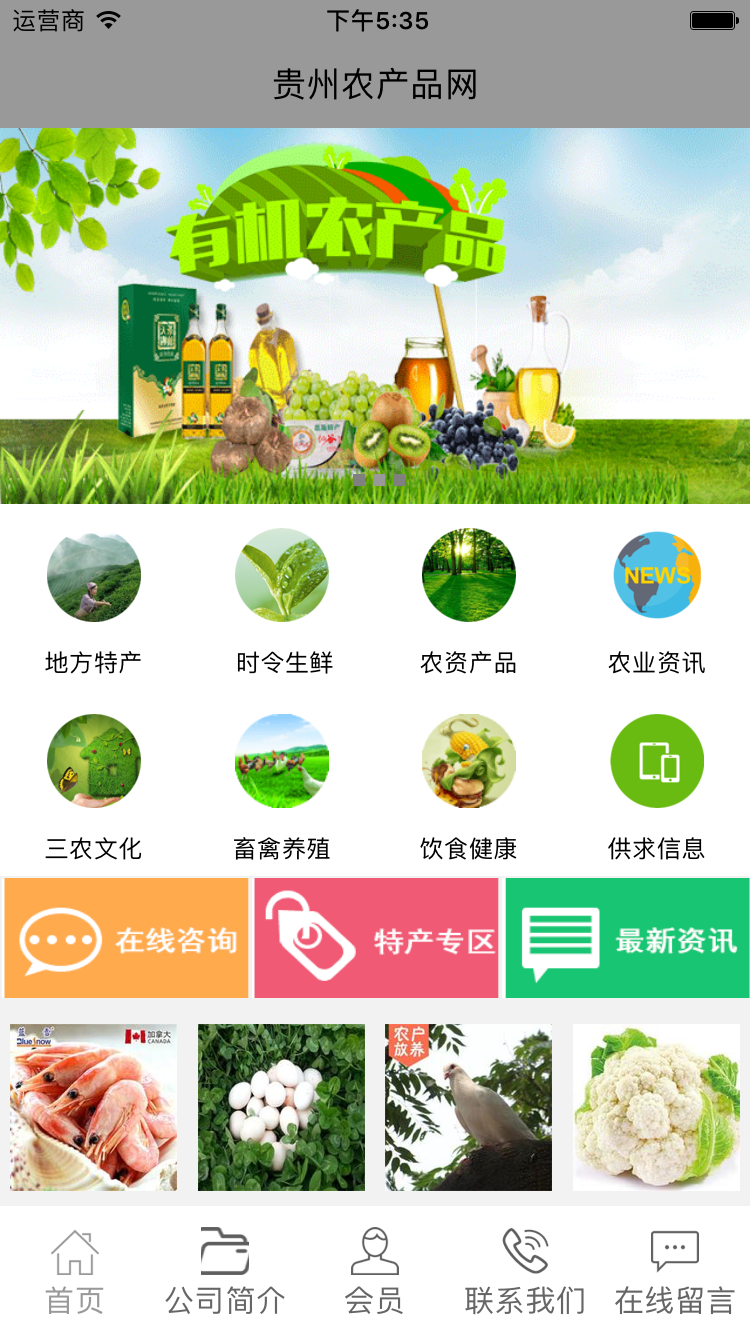Open the eggs product photo
This screenshot has width=750, height=1334.
tap(281, 1107)
